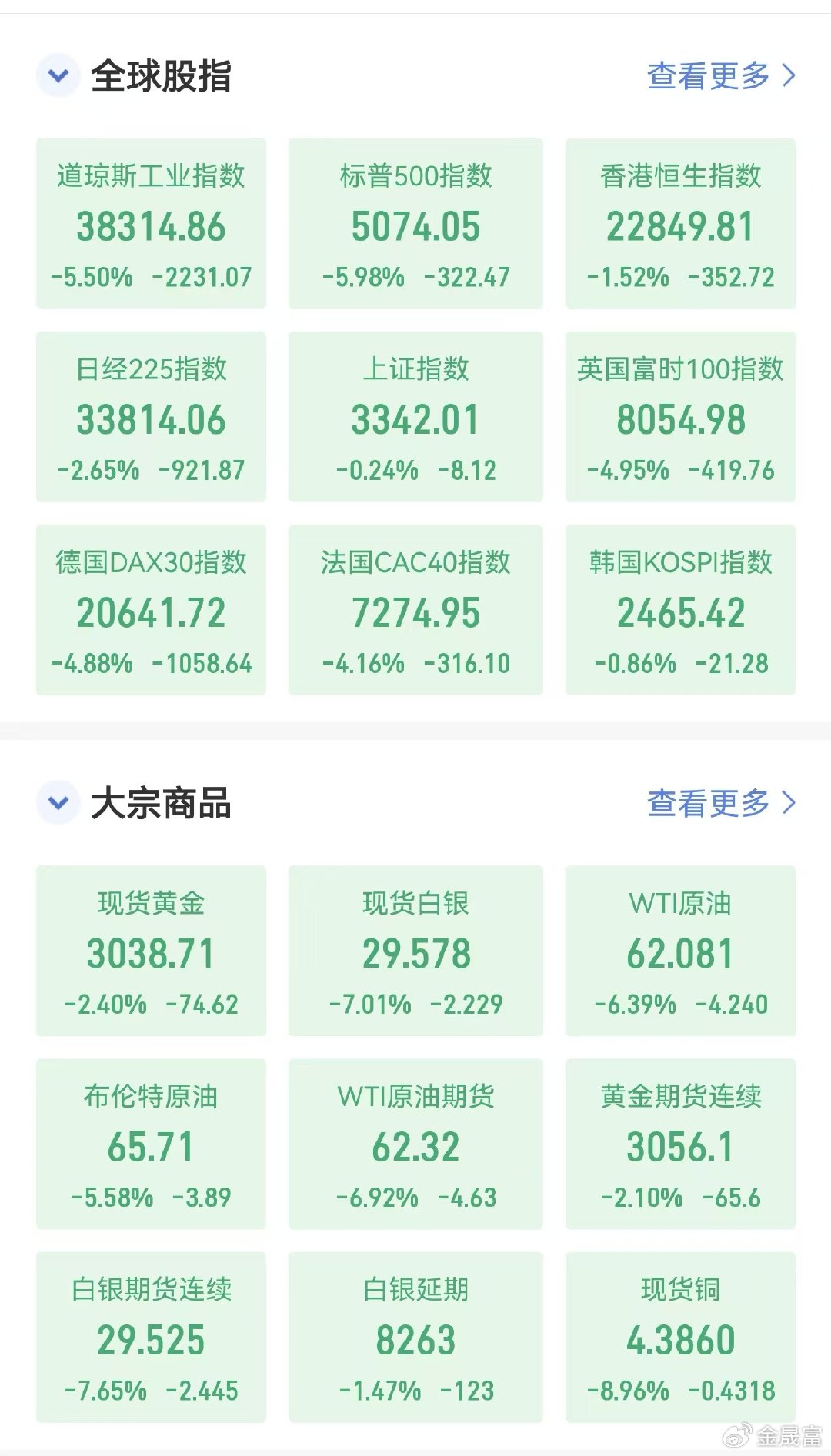Open 查看更多 for 大宗商品
831x1456 pixels.
(720, 803)
